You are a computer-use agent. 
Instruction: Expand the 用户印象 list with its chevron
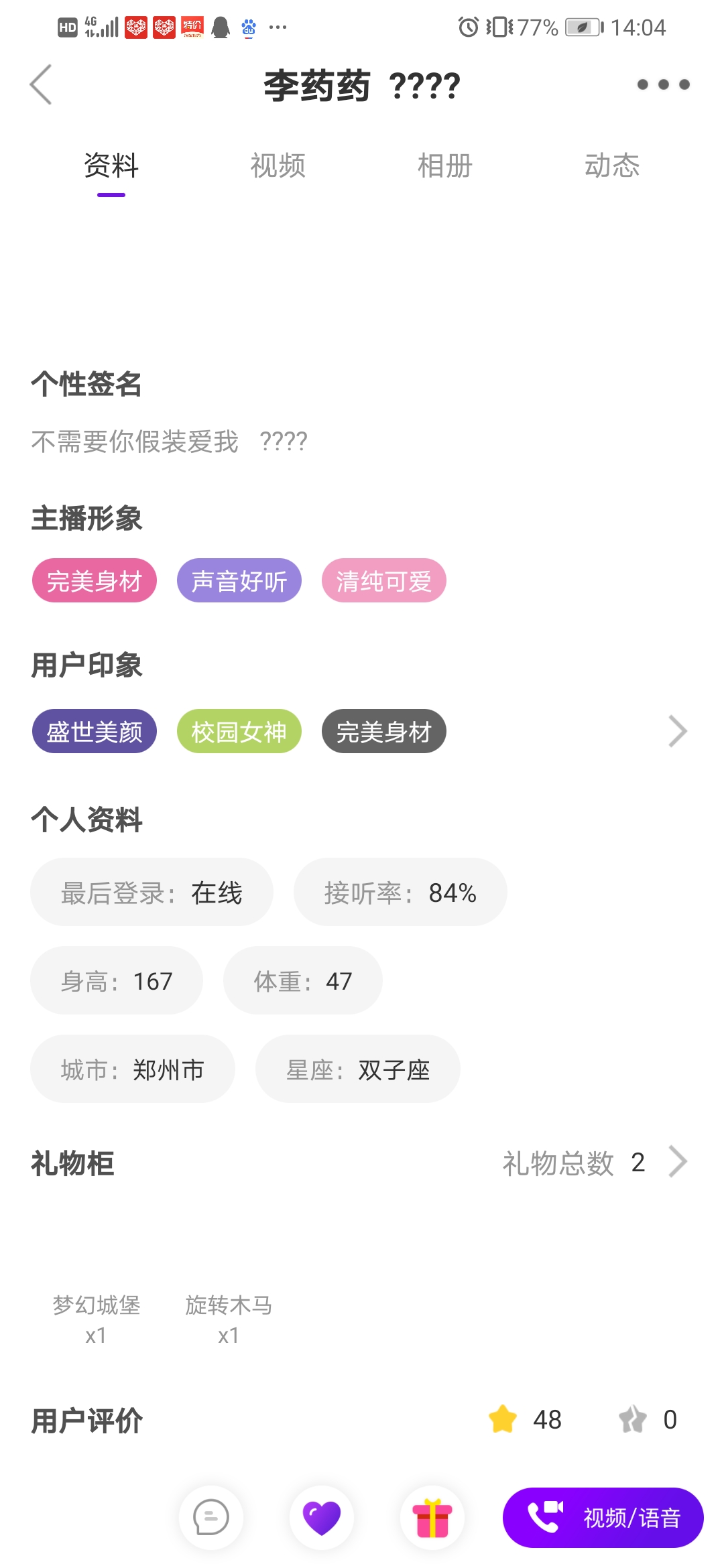[x=678, y=731]
